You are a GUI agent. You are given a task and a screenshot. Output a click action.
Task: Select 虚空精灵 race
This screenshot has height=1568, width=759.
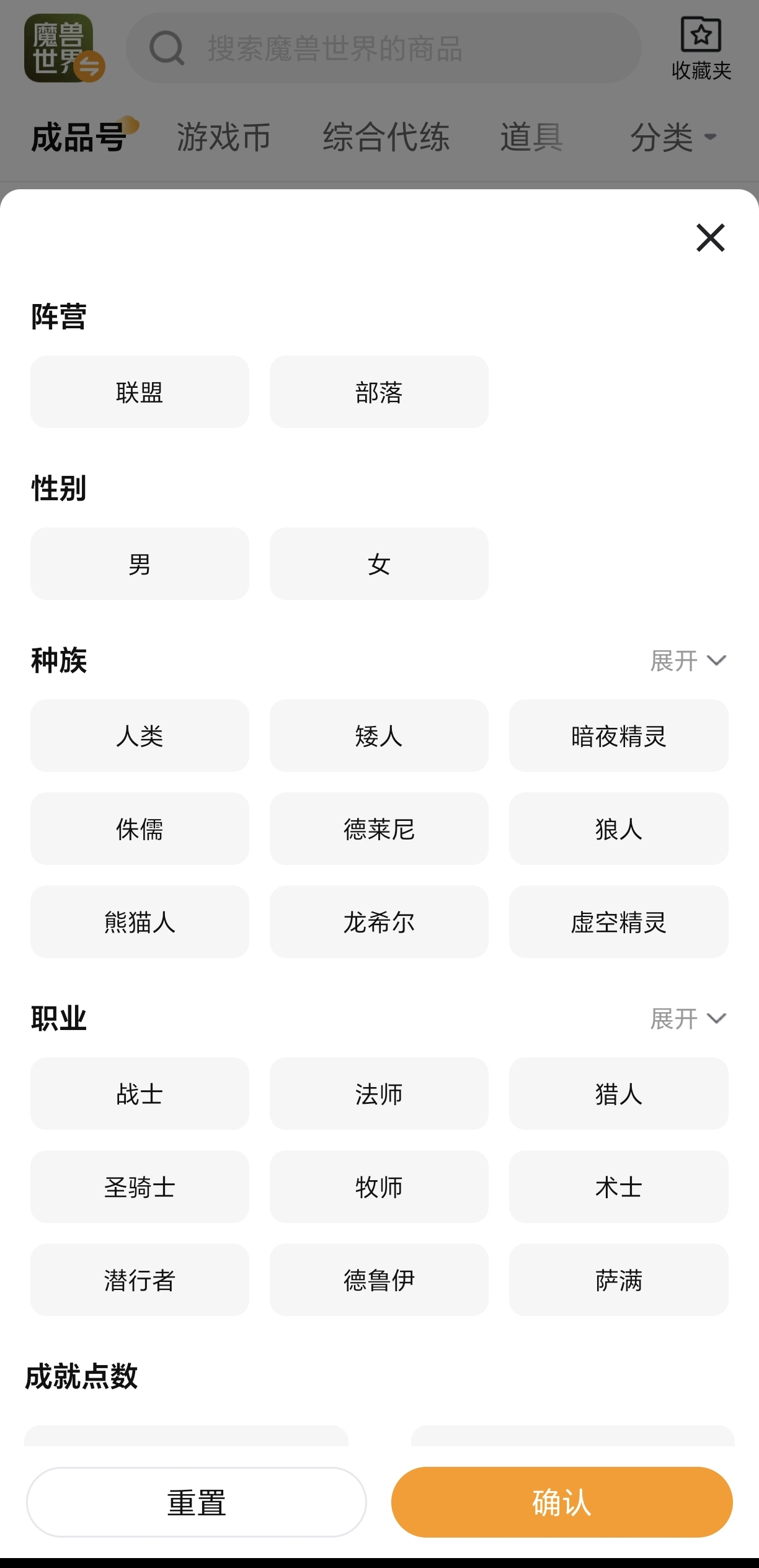tap(618, 922)
